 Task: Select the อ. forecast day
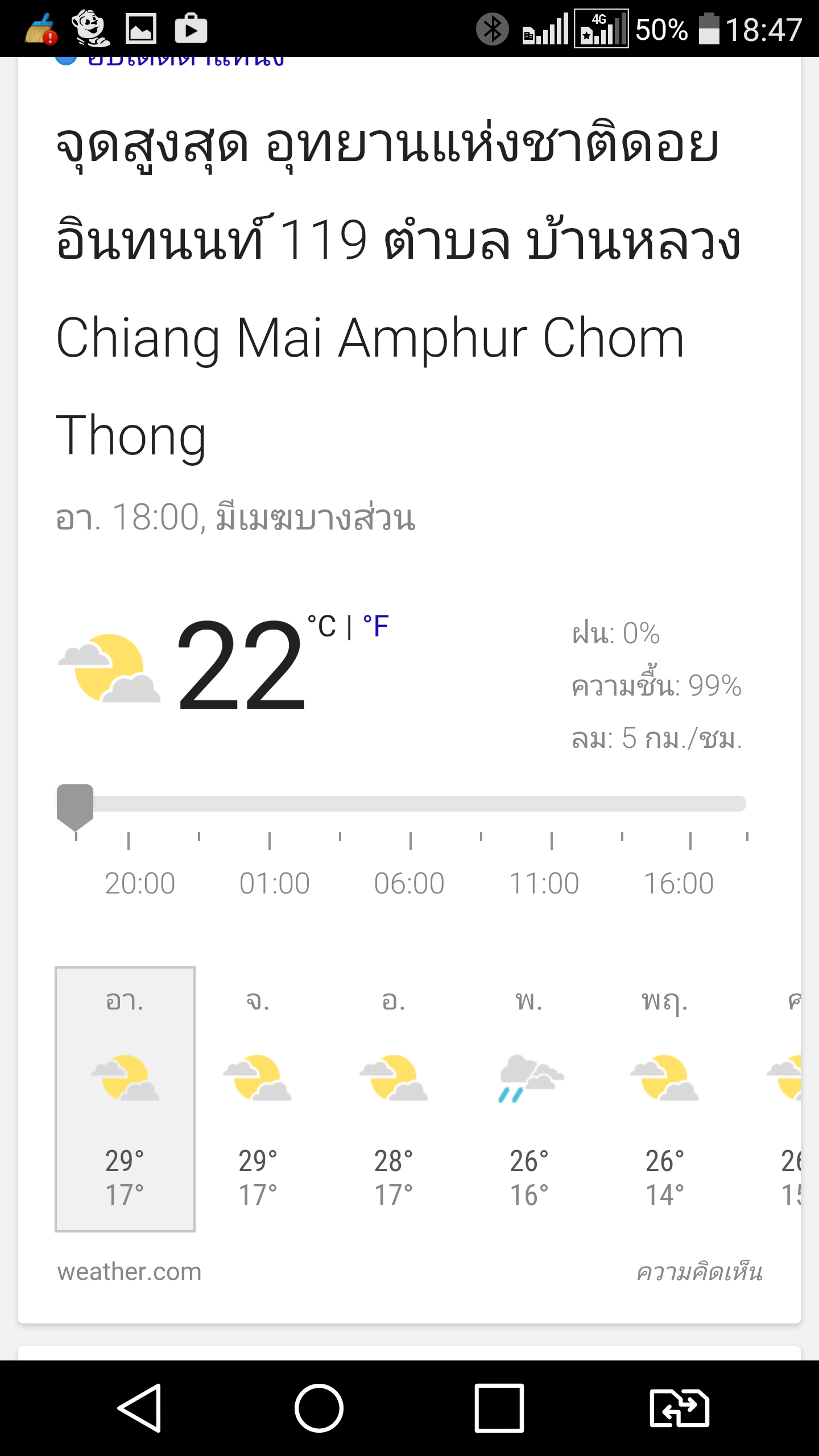click(394, 1099)
